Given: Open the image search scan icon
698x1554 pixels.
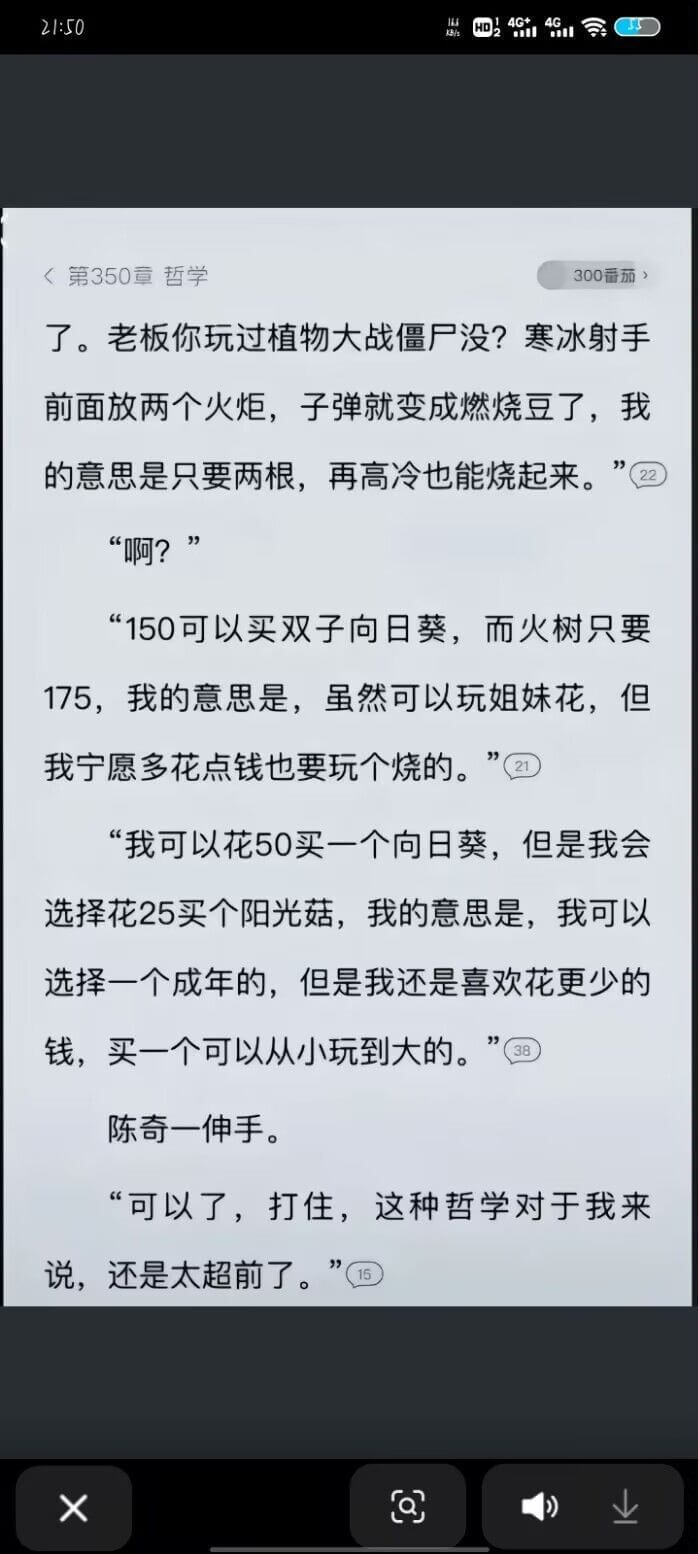Looking at the screenshot, I should coord(407,1506).
